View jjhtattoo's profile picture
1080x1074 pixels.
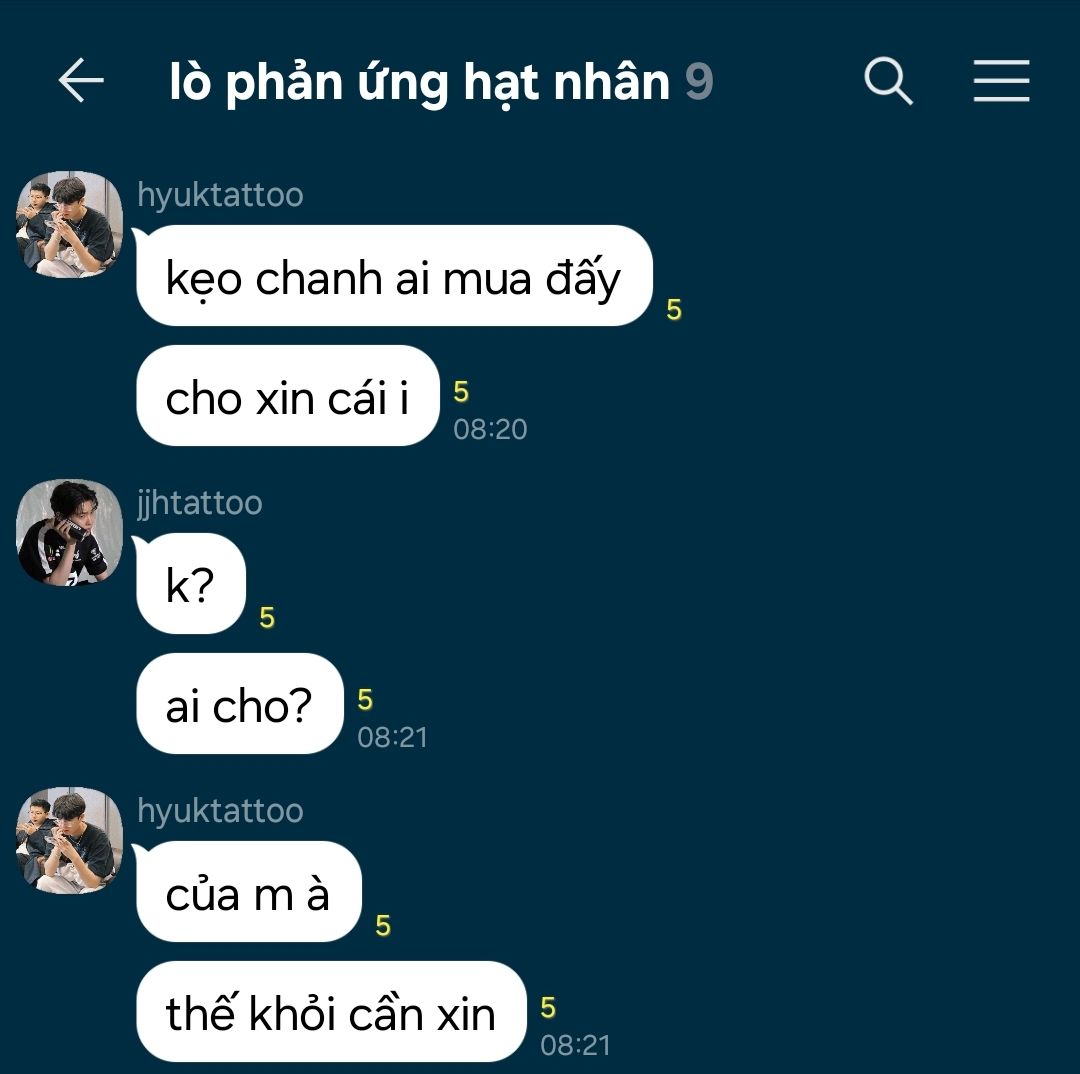[69, 533]
